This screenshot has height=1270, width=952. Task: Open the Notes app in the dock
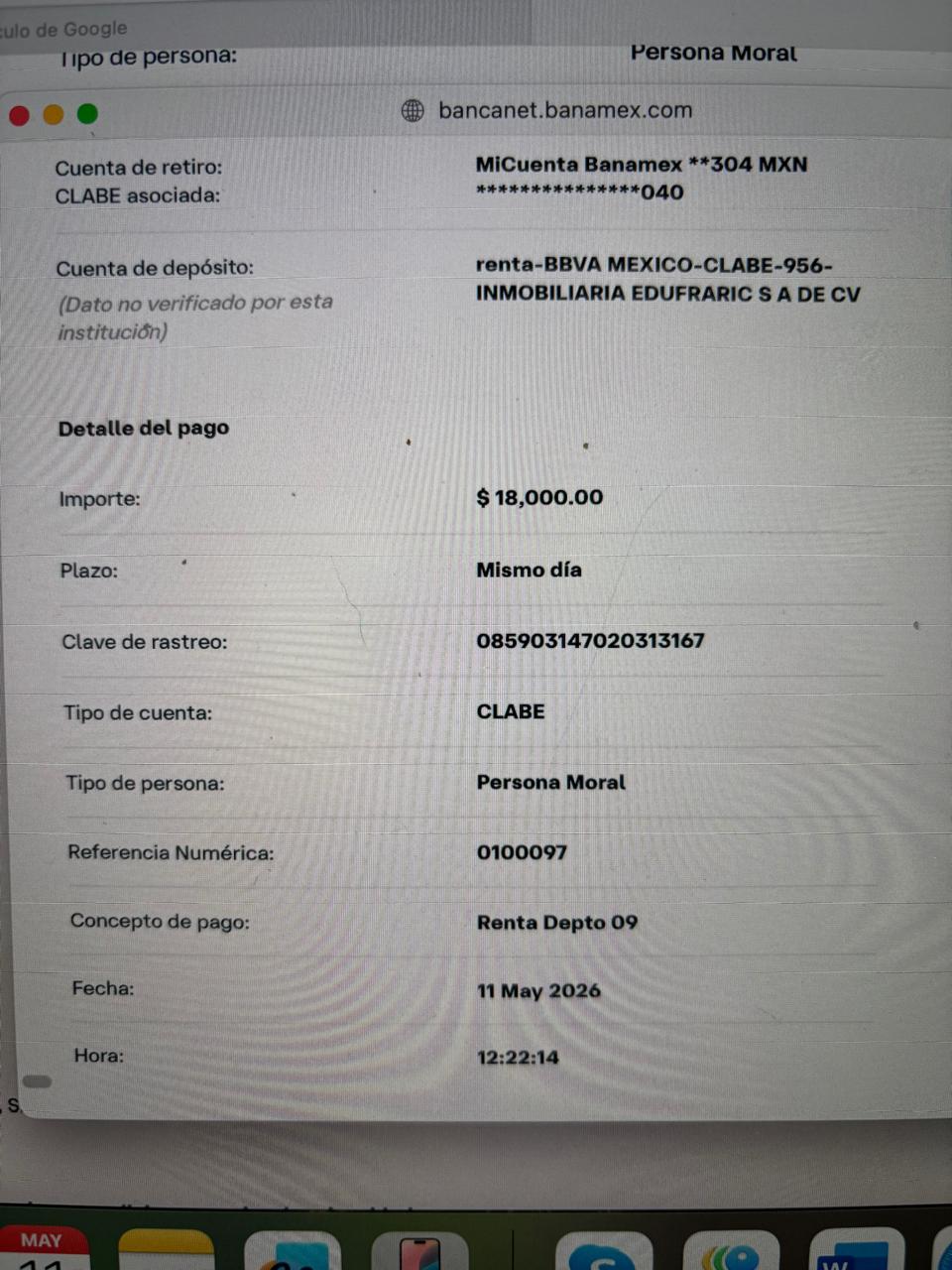pyautogui.click(x=166, y=1250)
